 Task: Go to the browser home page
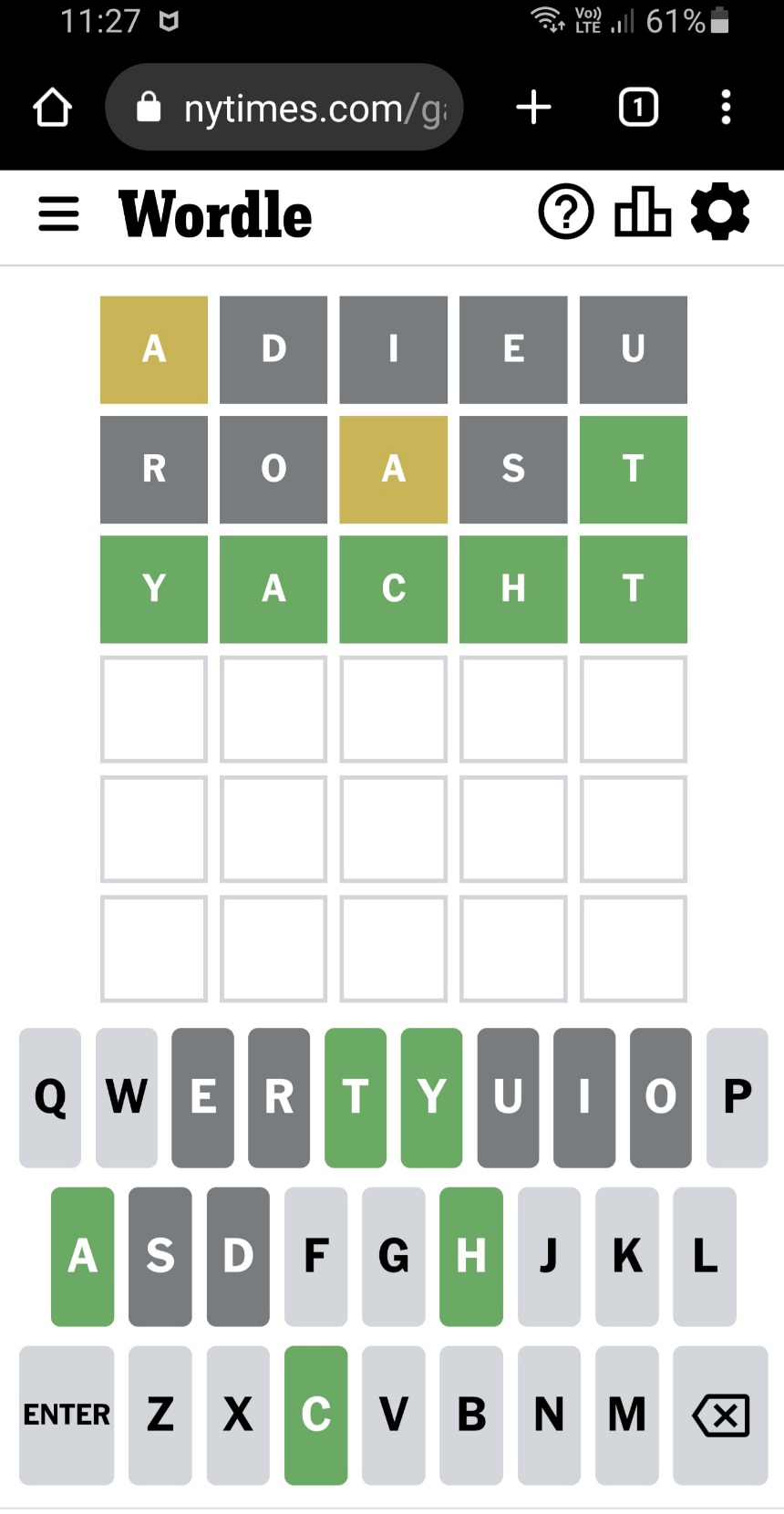click(52, 108)
